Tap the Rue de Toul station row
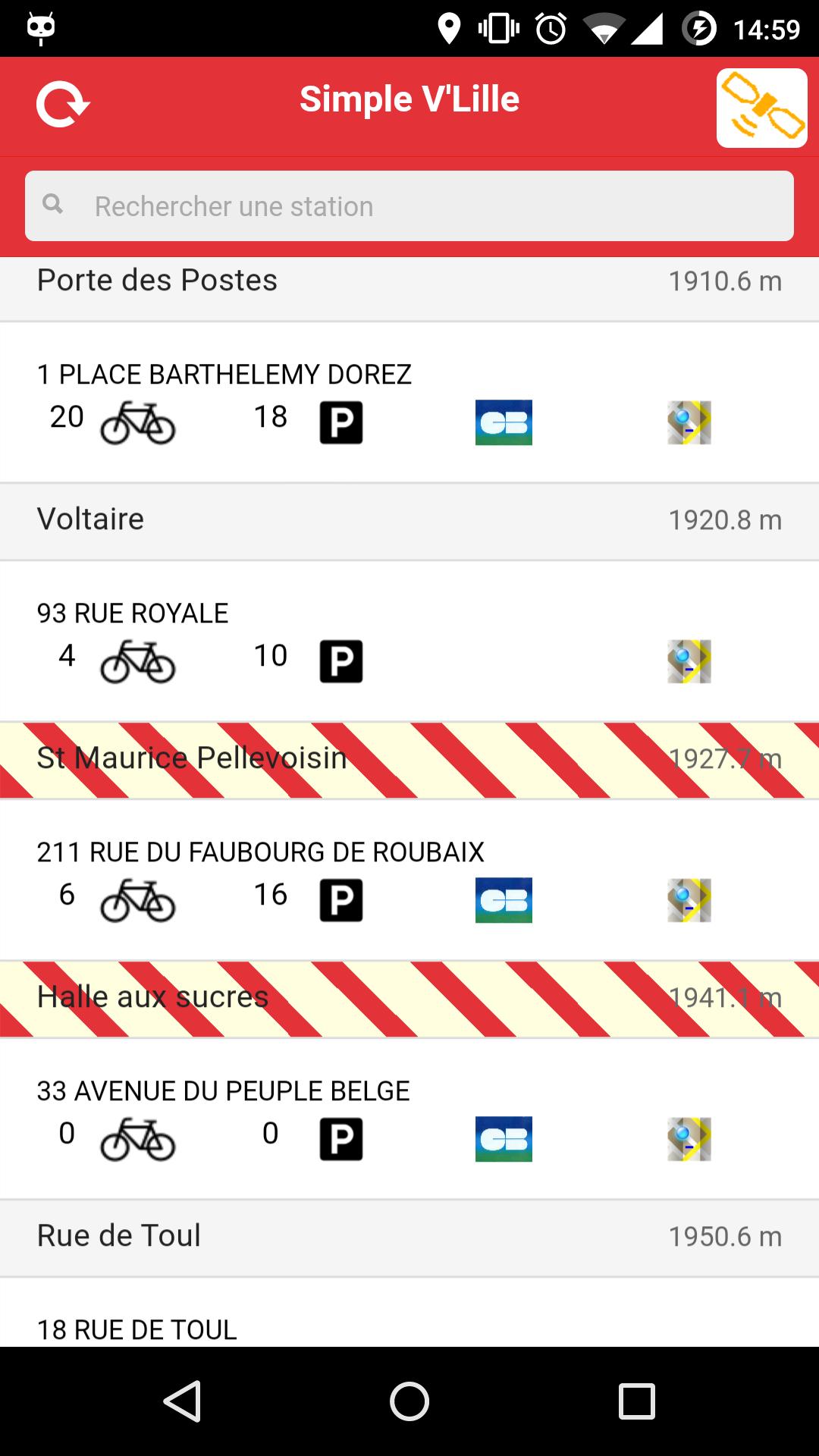The image size is (819, 1456). click(x=409, y=1236)
